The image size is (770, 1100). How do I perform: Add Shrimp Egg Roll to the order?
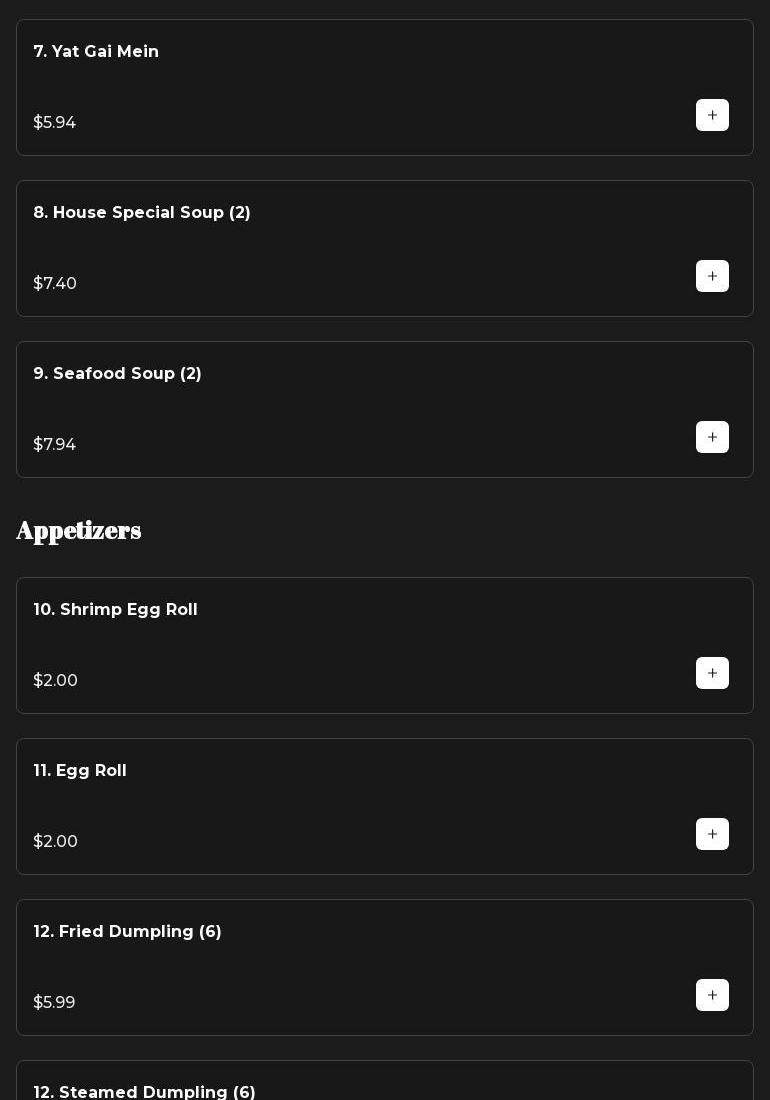712,673
